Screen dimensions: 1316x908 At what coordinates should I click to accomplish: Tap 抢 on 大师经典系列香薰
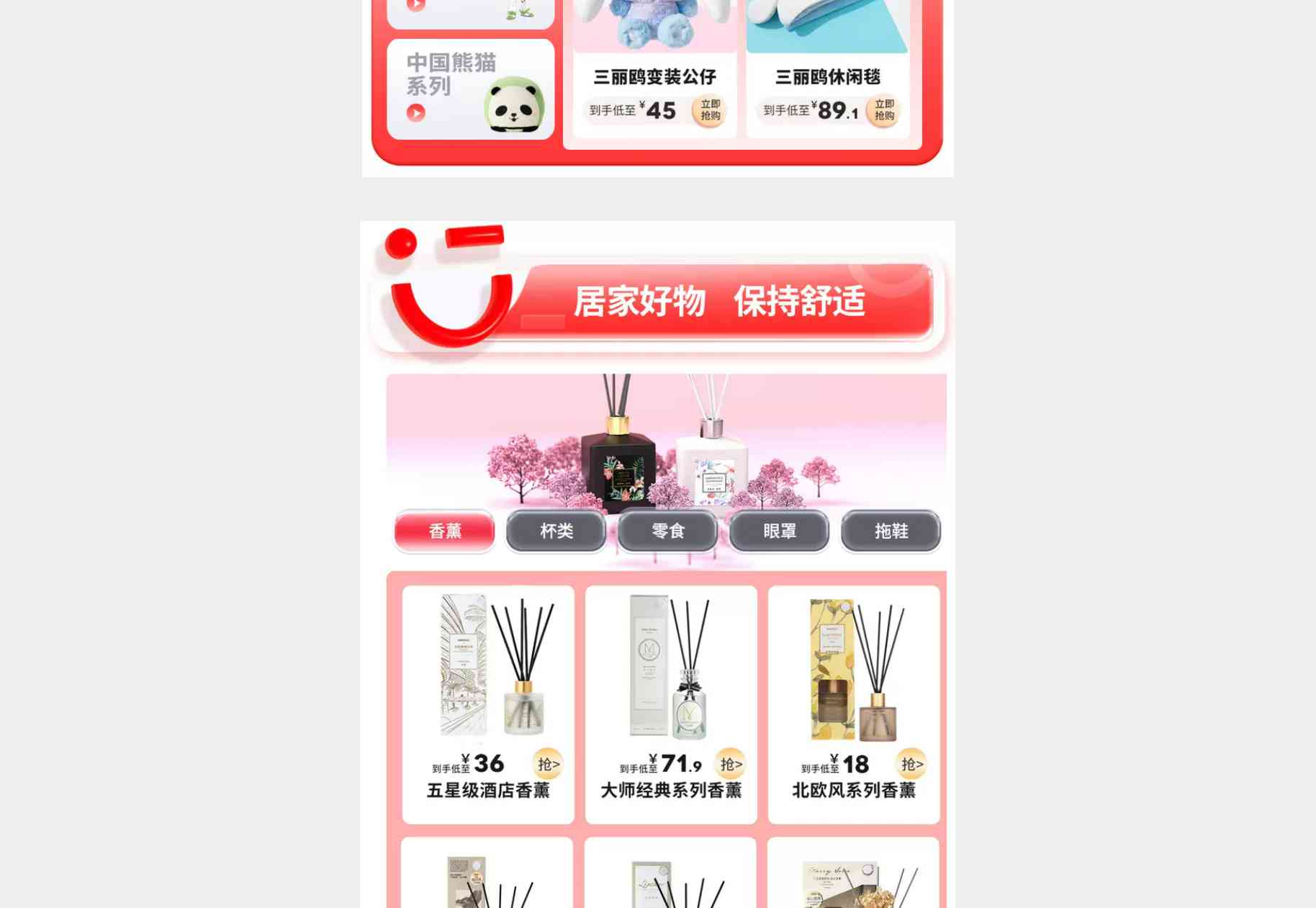tap(731, 764)
